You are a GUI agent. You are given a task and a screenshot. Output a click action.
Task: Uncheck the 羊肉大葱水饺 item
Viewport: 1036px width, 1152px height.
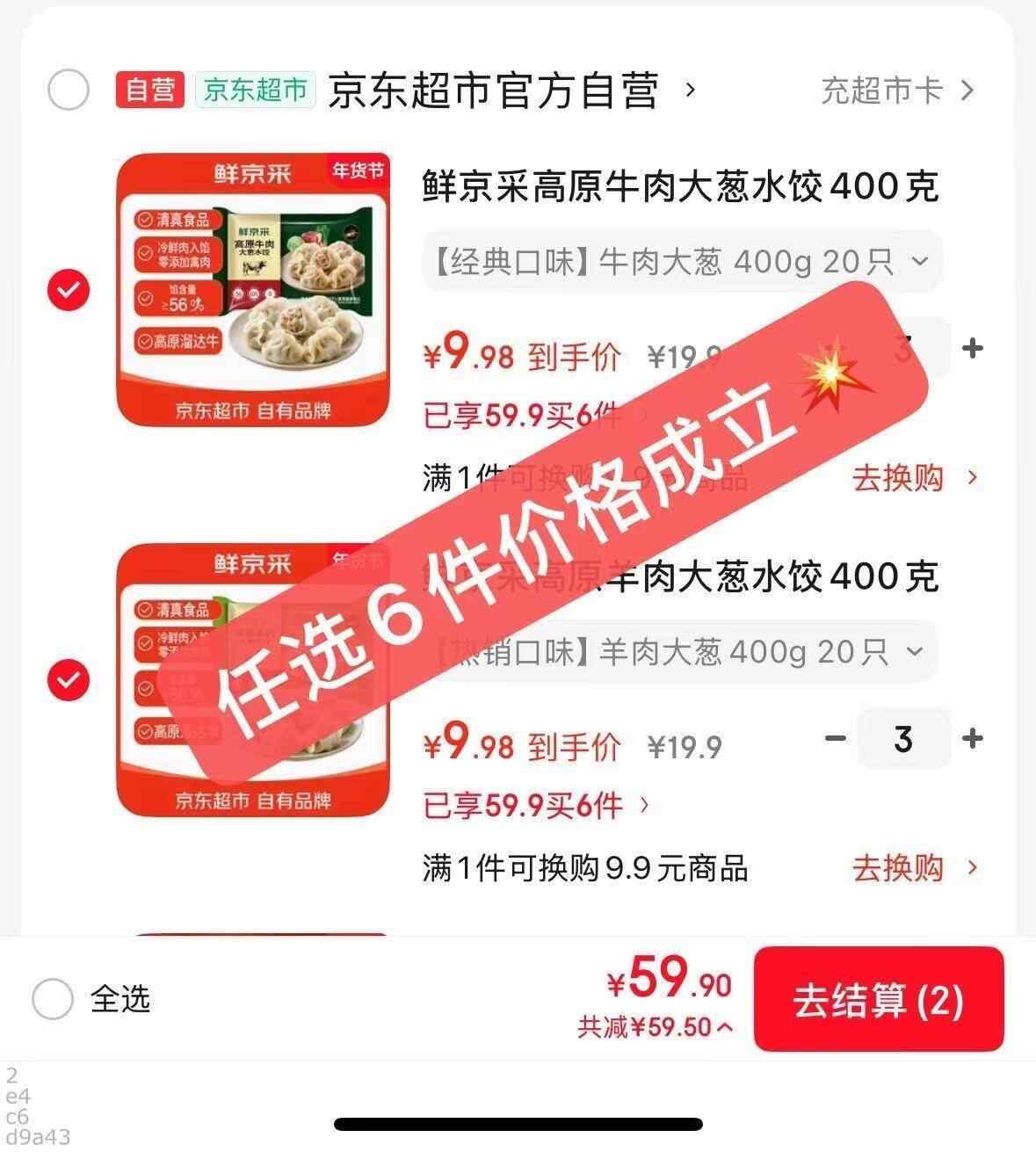click(69, 679)
